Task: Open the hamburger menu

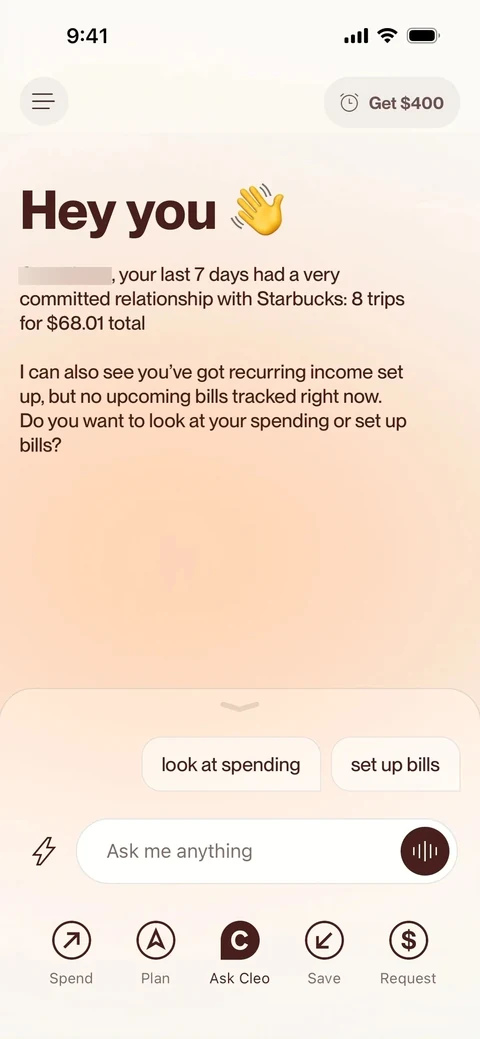Action: (x=44, y=101)
